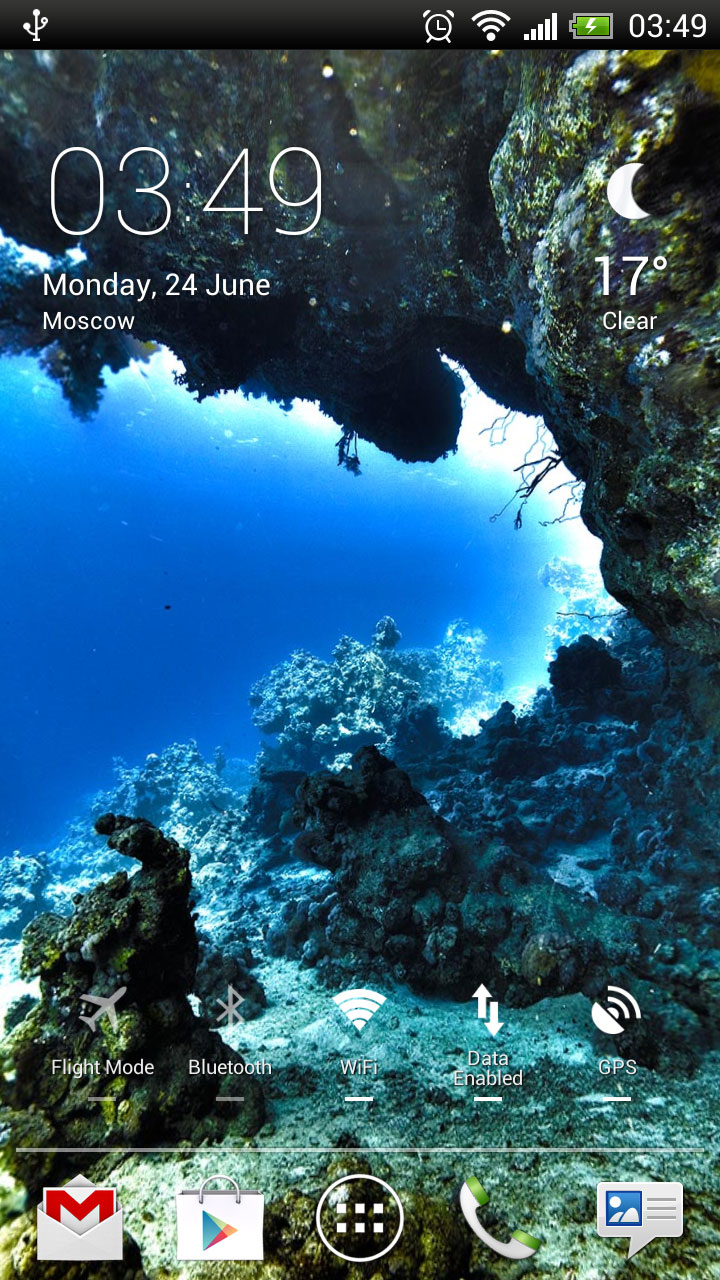Open the weather widget showing 17° Clear
Viewport: 720px width, 1280px height.
click(630, 250)
